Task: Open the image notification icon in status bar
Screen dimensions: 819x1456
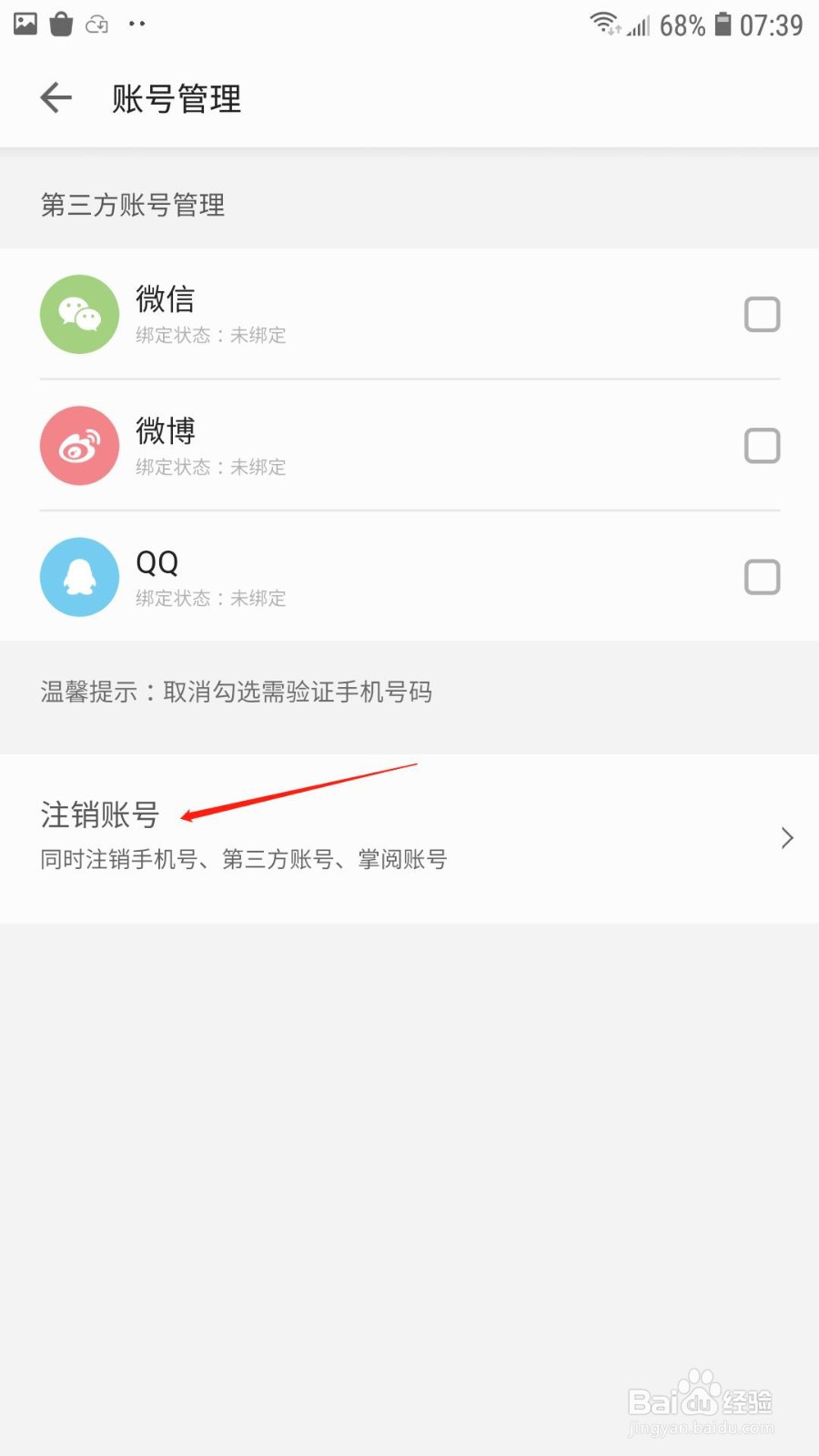Action: 24,23
